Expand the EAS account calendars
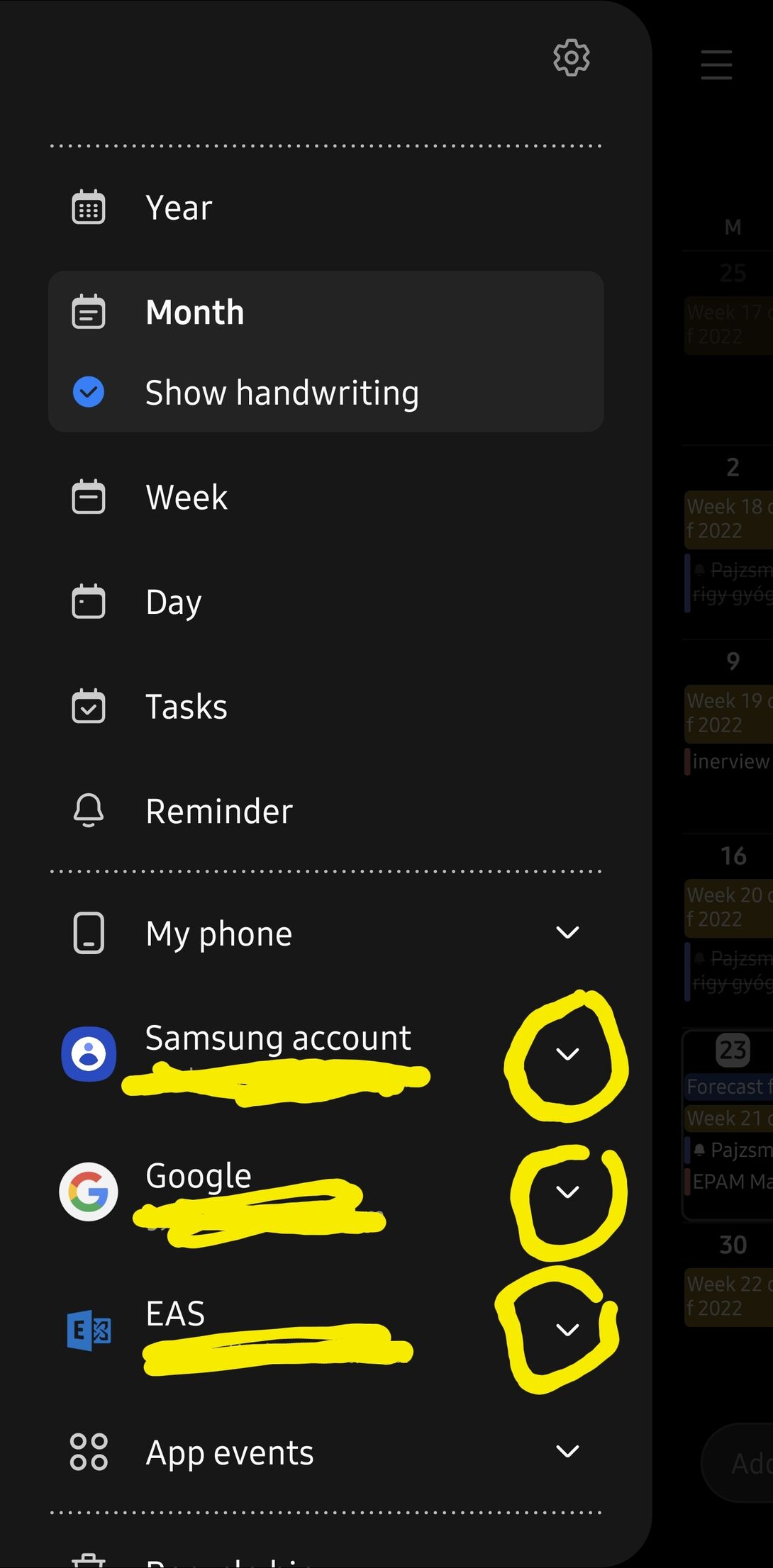The image size is (773, 1568). (567, 1329)
